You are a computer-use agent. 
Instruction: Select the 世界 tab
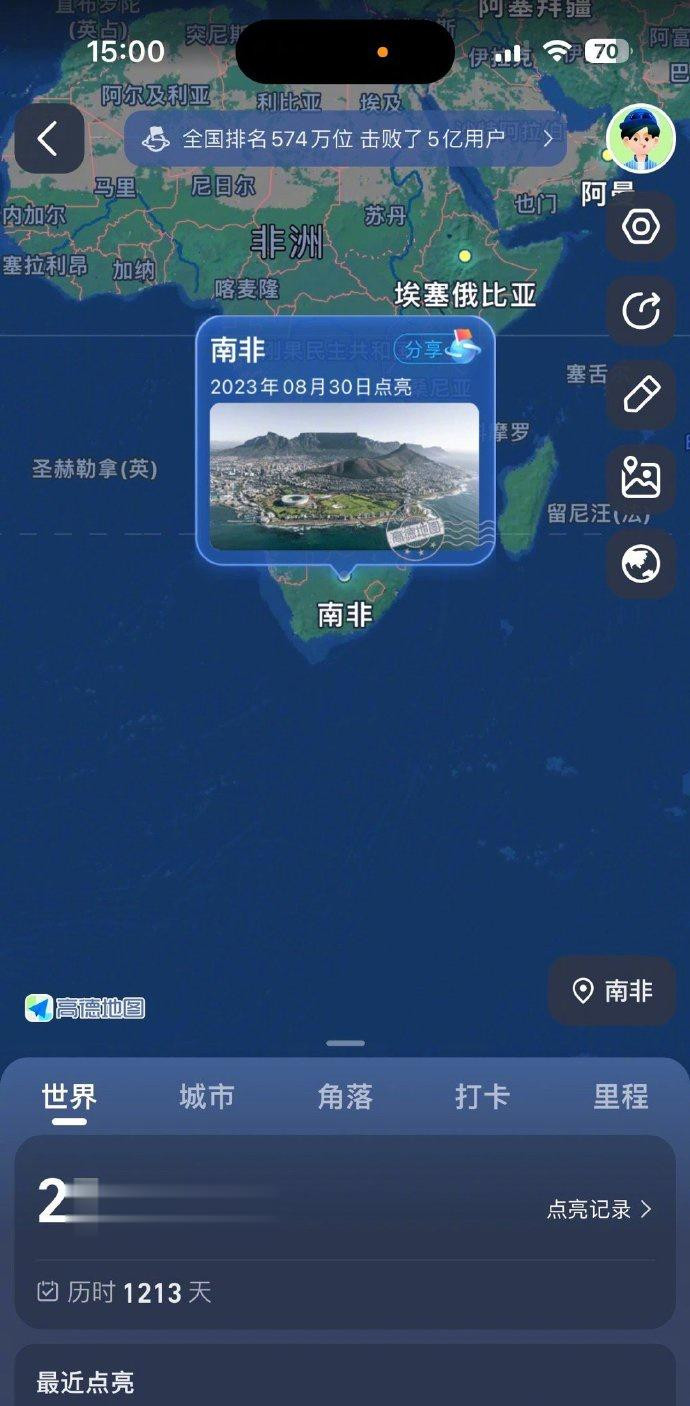tap(70, 1097)
